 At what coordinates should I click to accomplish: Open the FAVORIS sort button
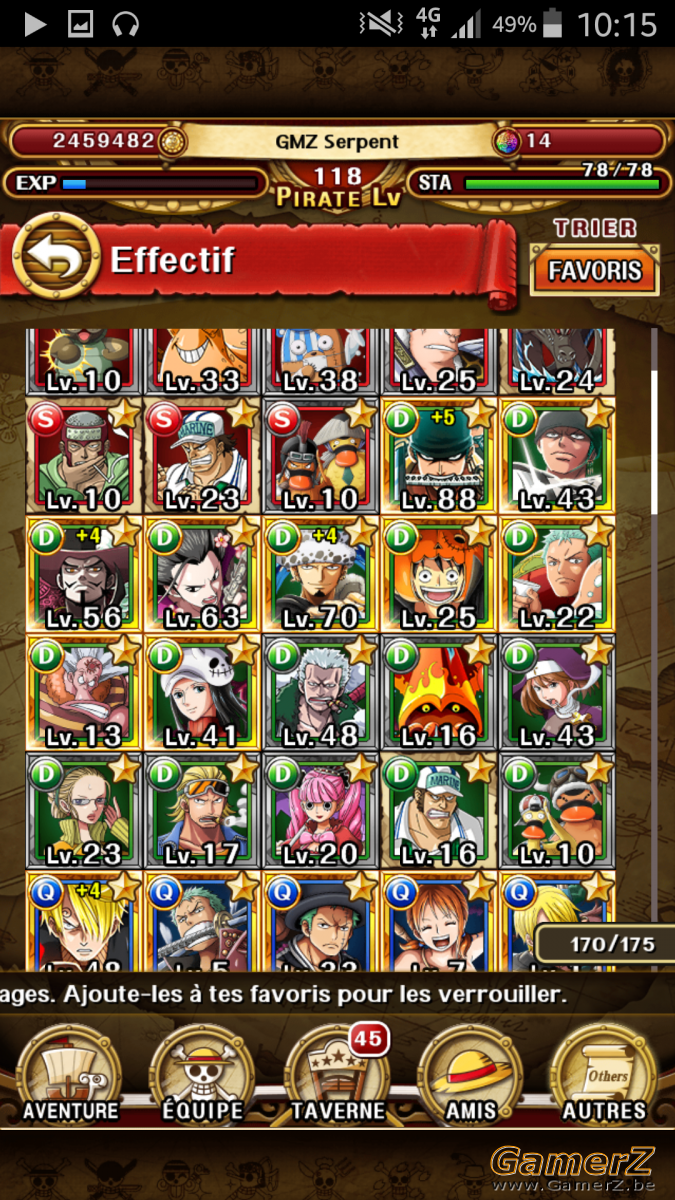tap(595, 271)
